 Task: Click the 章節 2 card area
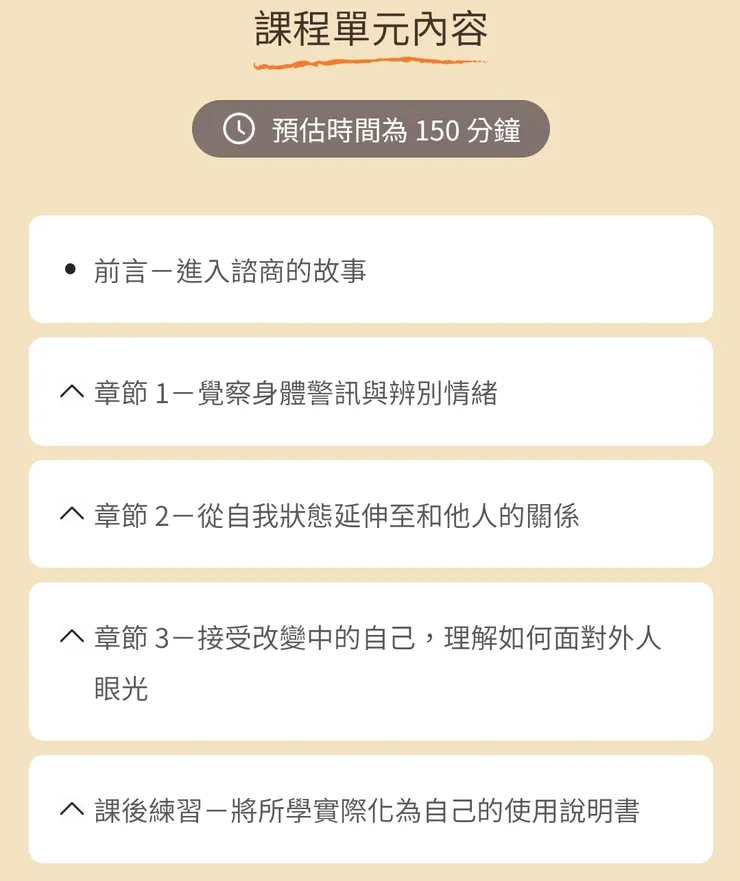pyautogui.click(x=370, y=514)
